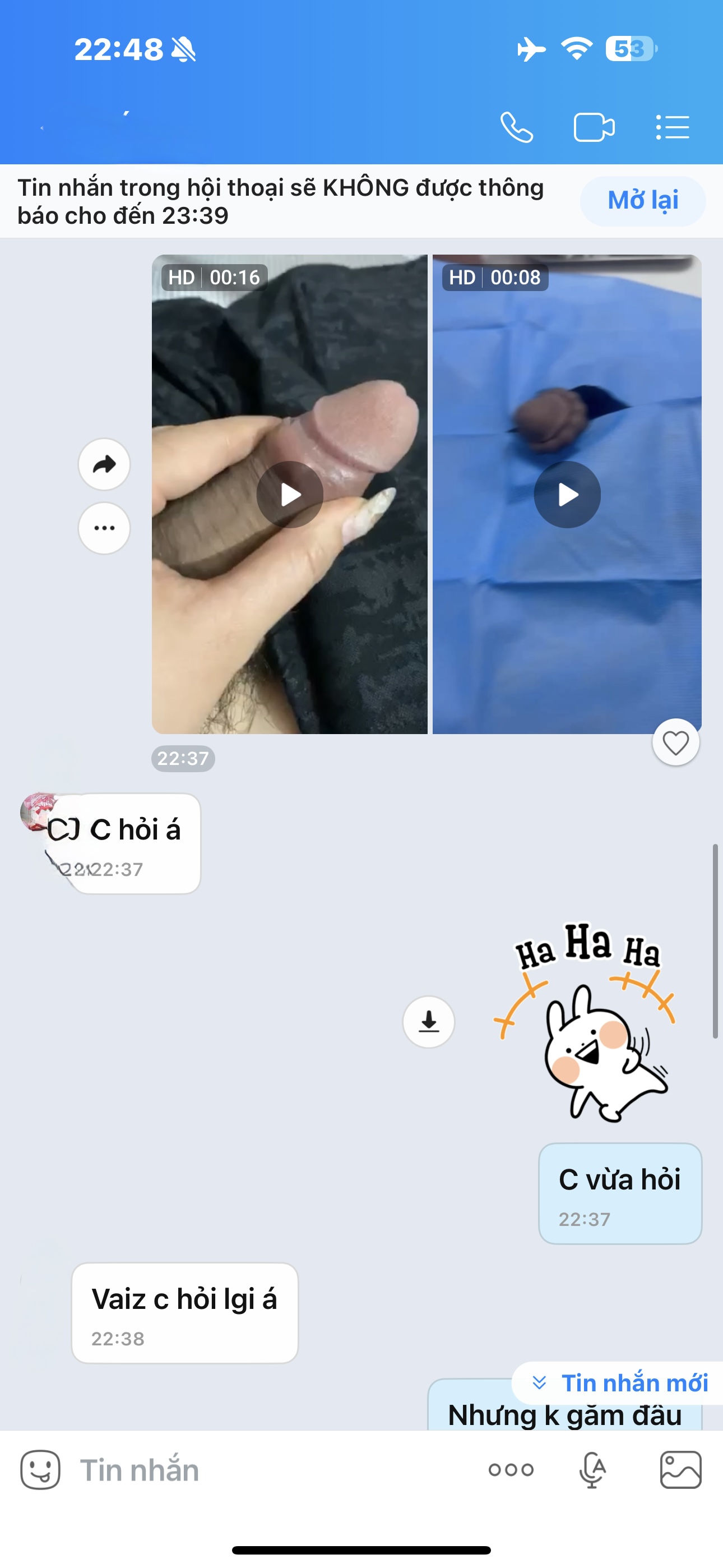Download the Ha Ha Ha sticker
This screenshot has height=1568, width=723.
coord(428,1021)
